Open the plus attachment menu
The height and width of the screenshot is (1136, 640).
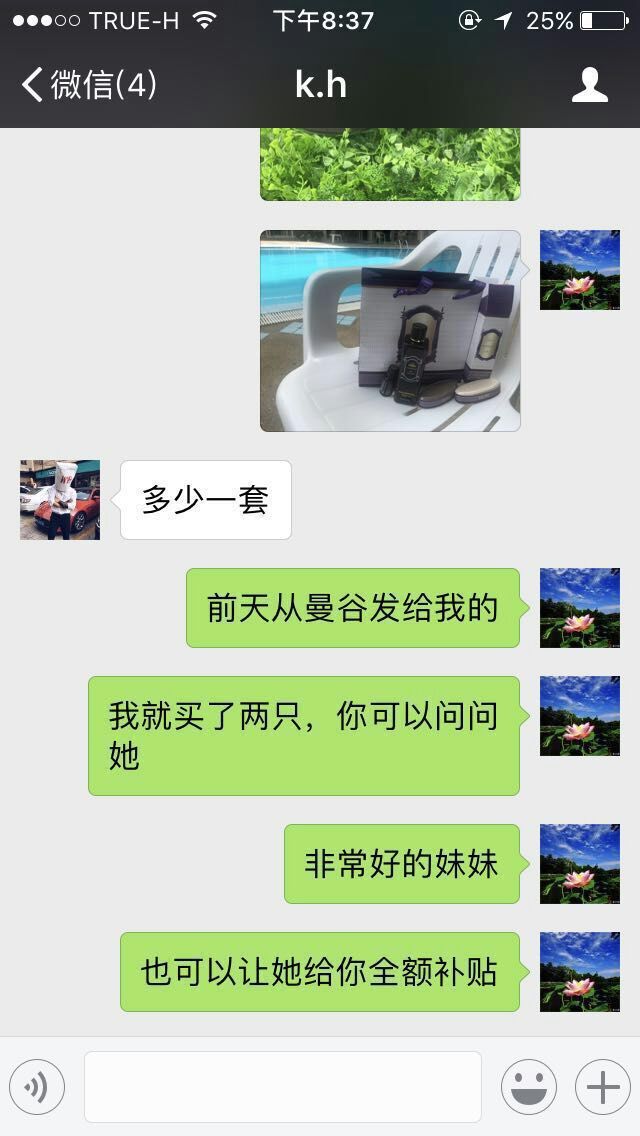tap(603, 1087)
